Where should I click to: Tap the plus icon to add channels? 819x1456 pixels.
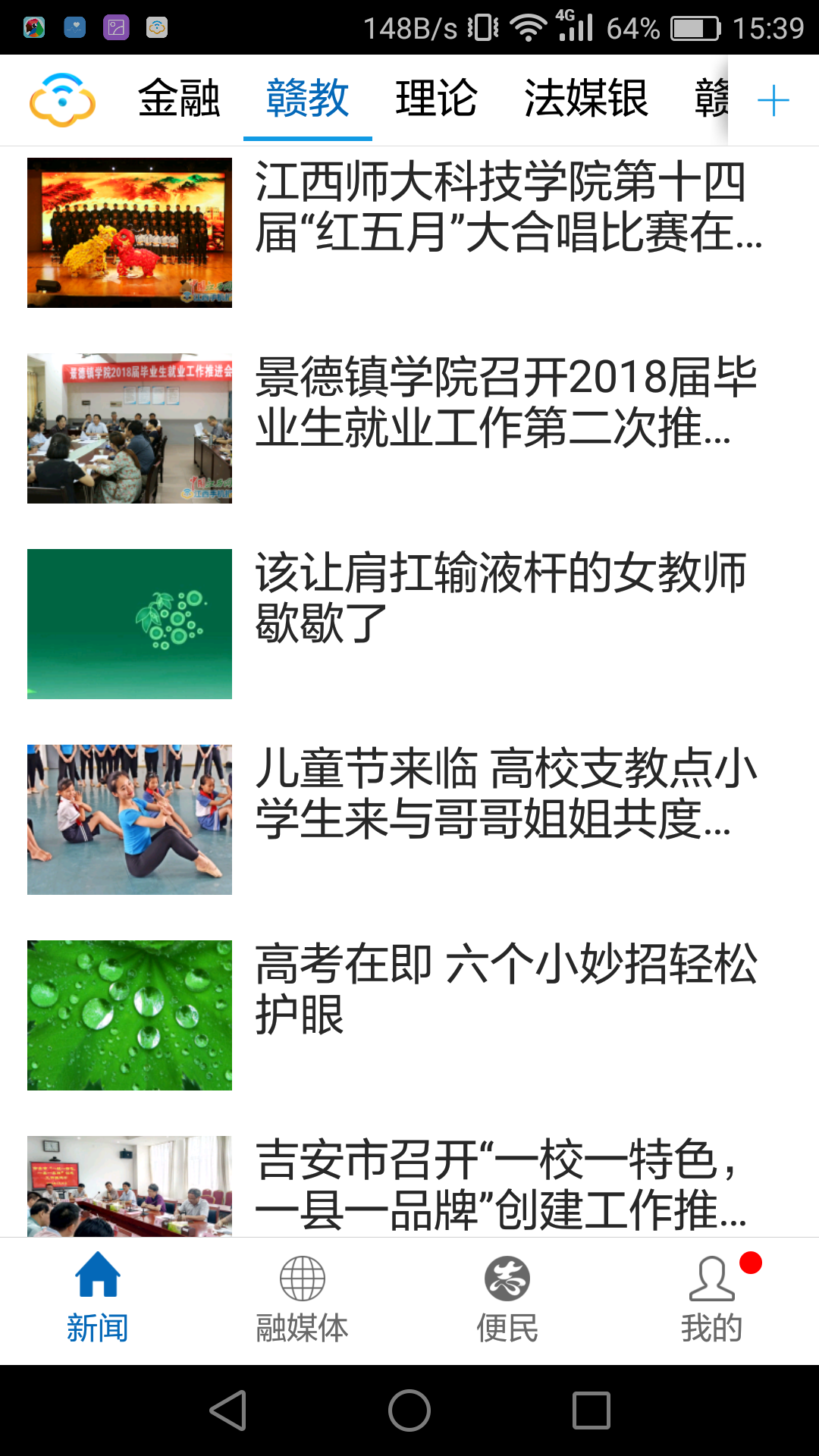(x=773, y=100)
